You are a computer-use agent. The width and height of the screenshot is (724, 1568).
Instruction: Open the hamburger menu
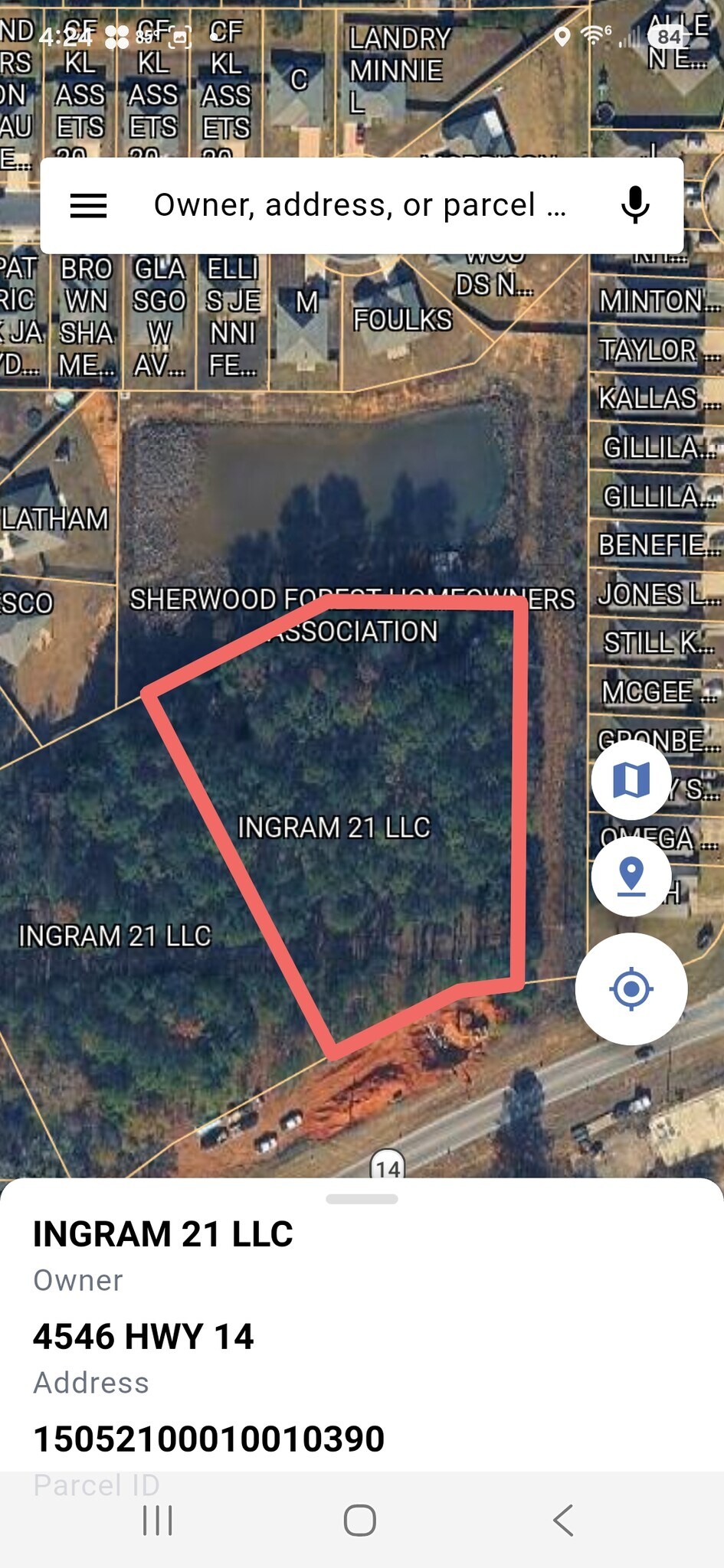click(x=88, y=205)
